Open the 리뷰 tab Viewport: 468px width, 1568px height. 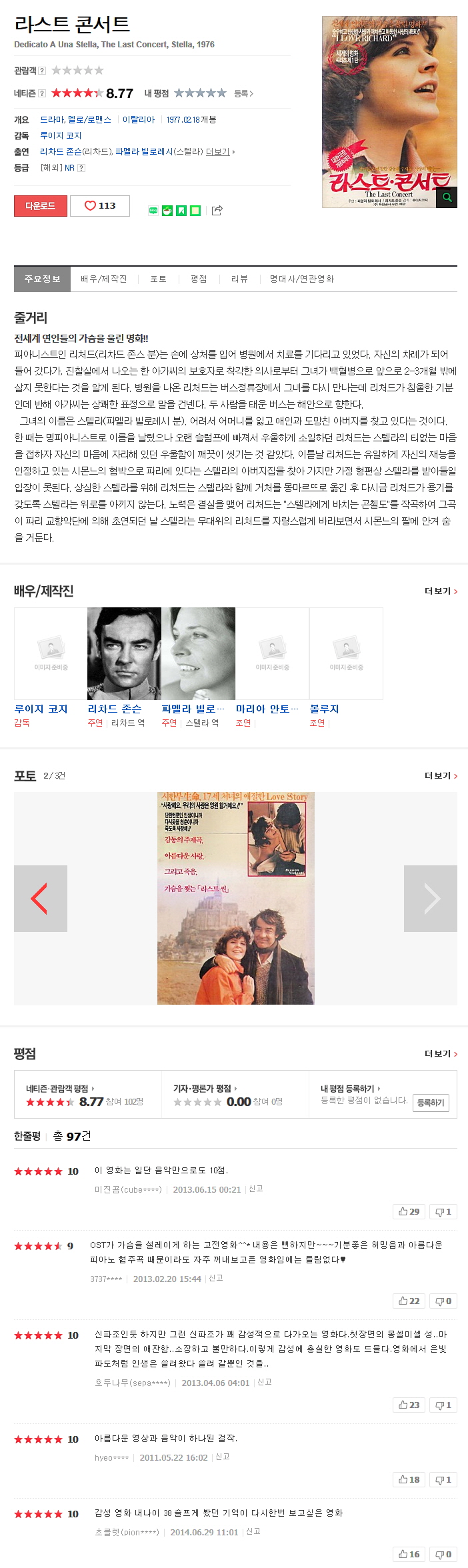coord(239,279)
